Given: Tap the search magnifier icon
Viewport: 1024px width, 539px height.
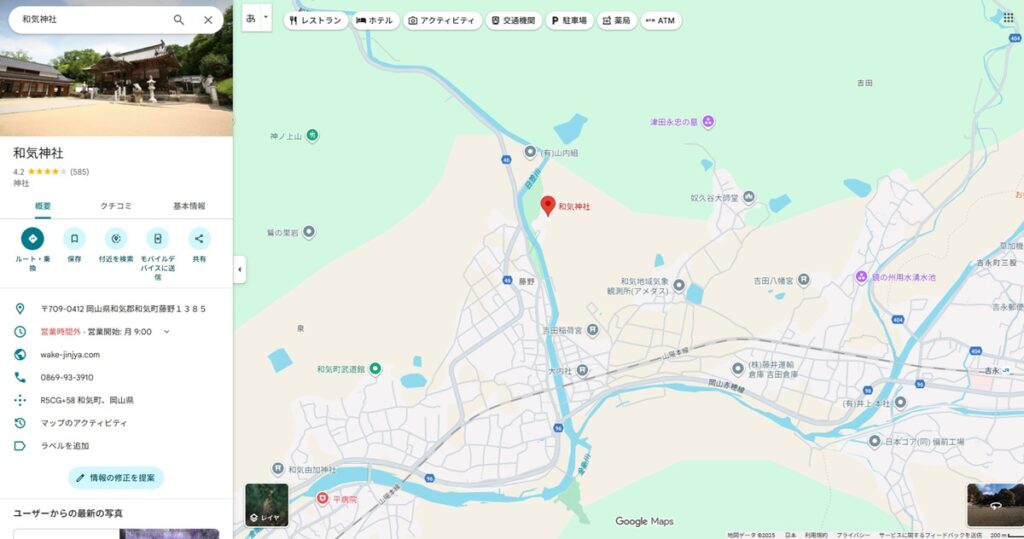Looking at the screenshot, I should [x=179, y=20].
